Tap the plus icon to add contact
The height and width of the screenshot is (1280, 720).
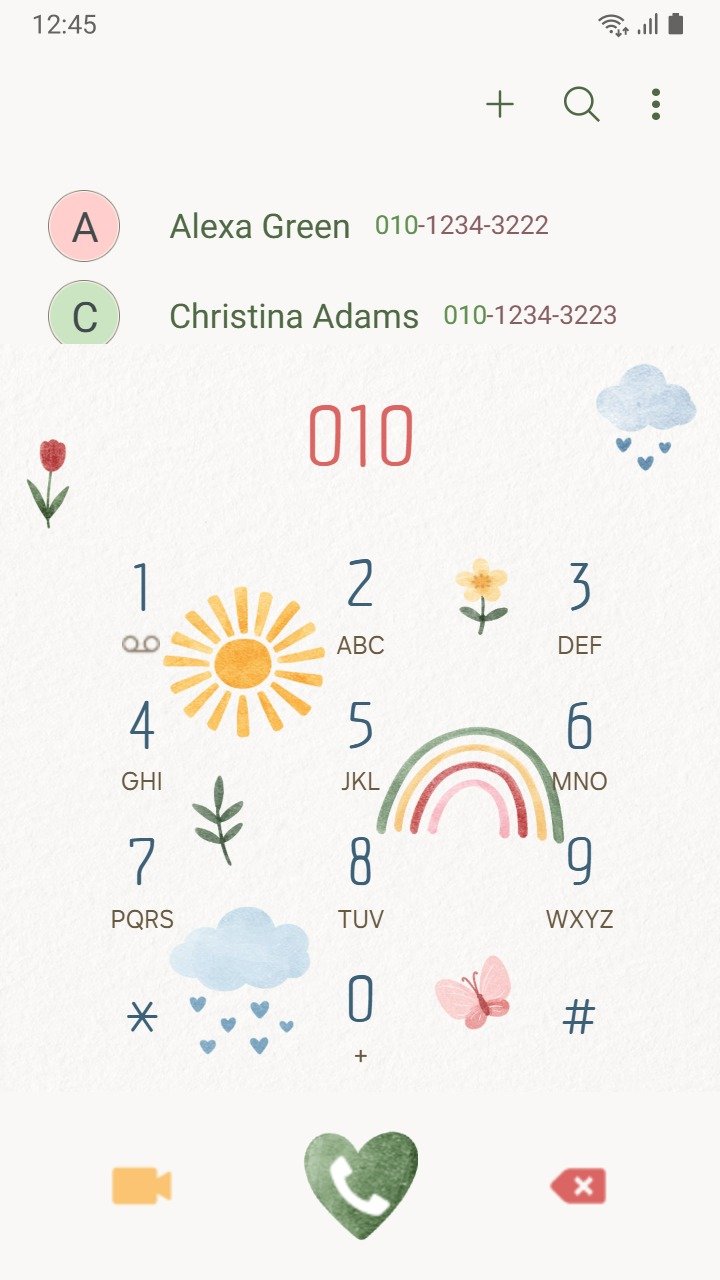coord(500,104)
